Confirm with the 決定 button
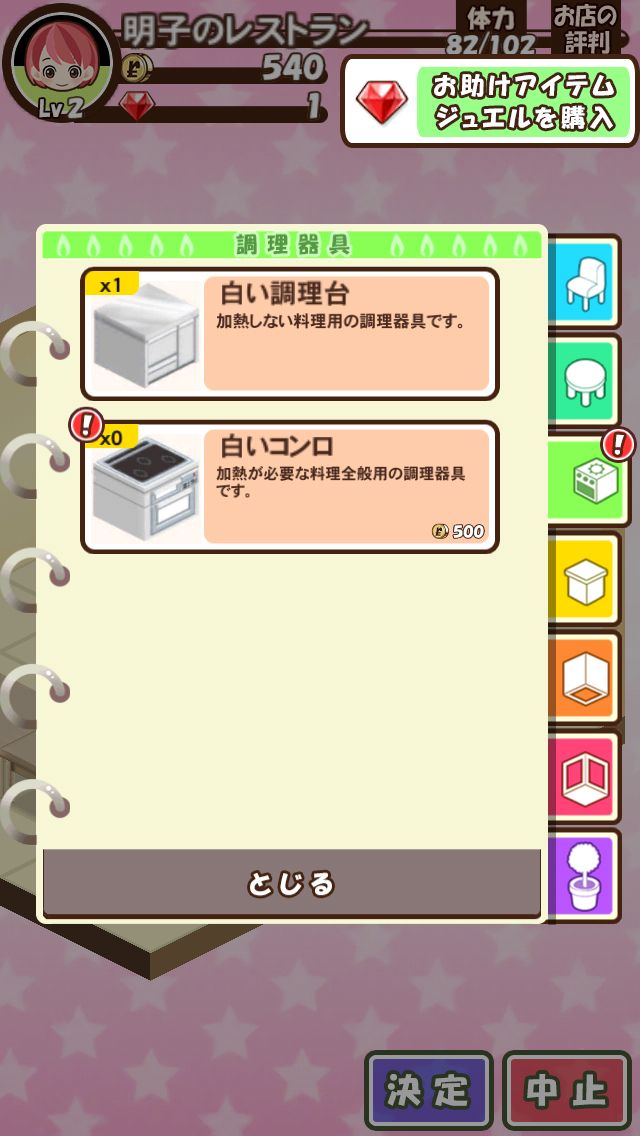This screenshot has height=1136, width=640. [x=428, y=1091]
